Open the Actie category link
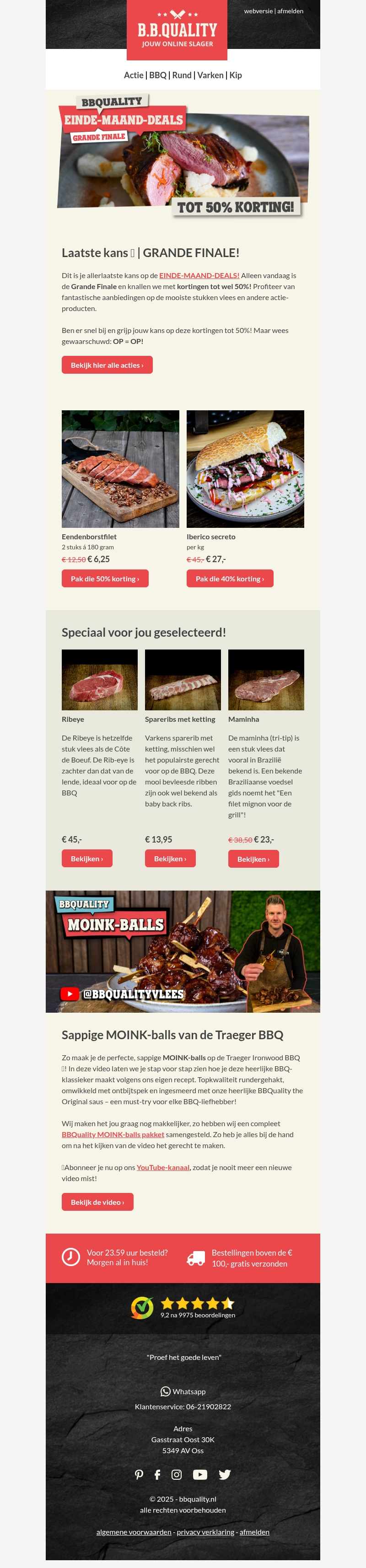Screen dimensions: 366x1568 point(134,75)
